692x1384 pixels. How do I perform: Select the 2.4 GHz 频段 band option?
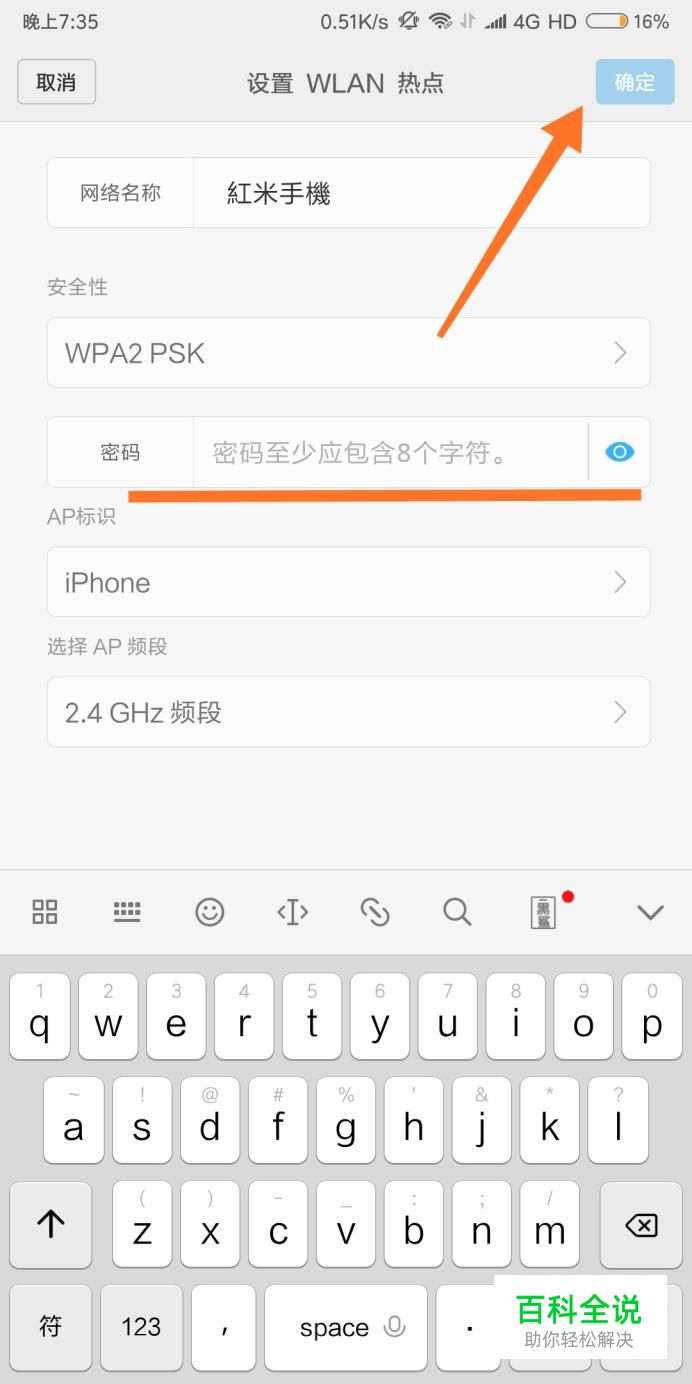348,712
